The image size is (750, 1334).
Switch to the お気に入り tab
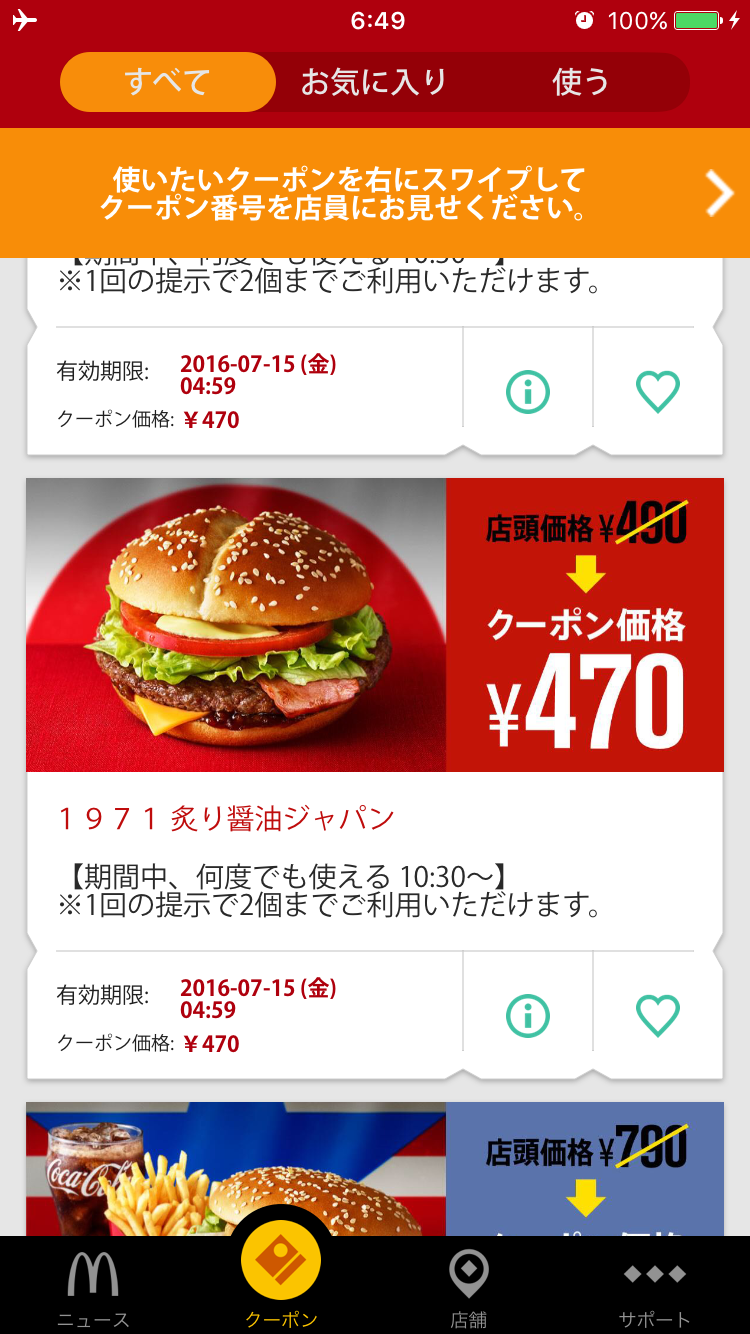(374, 82)
